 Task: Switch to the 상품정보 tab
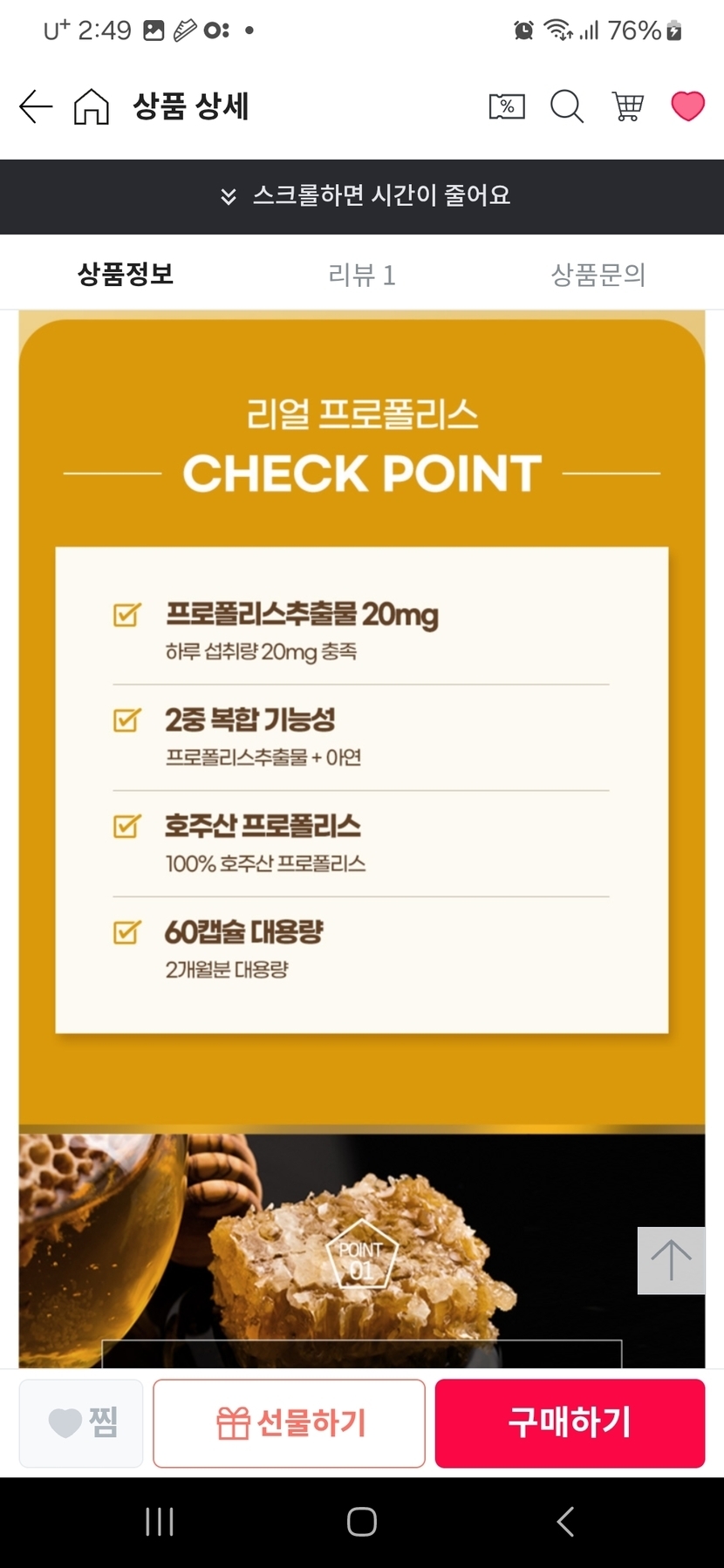[x=126, y=274]
